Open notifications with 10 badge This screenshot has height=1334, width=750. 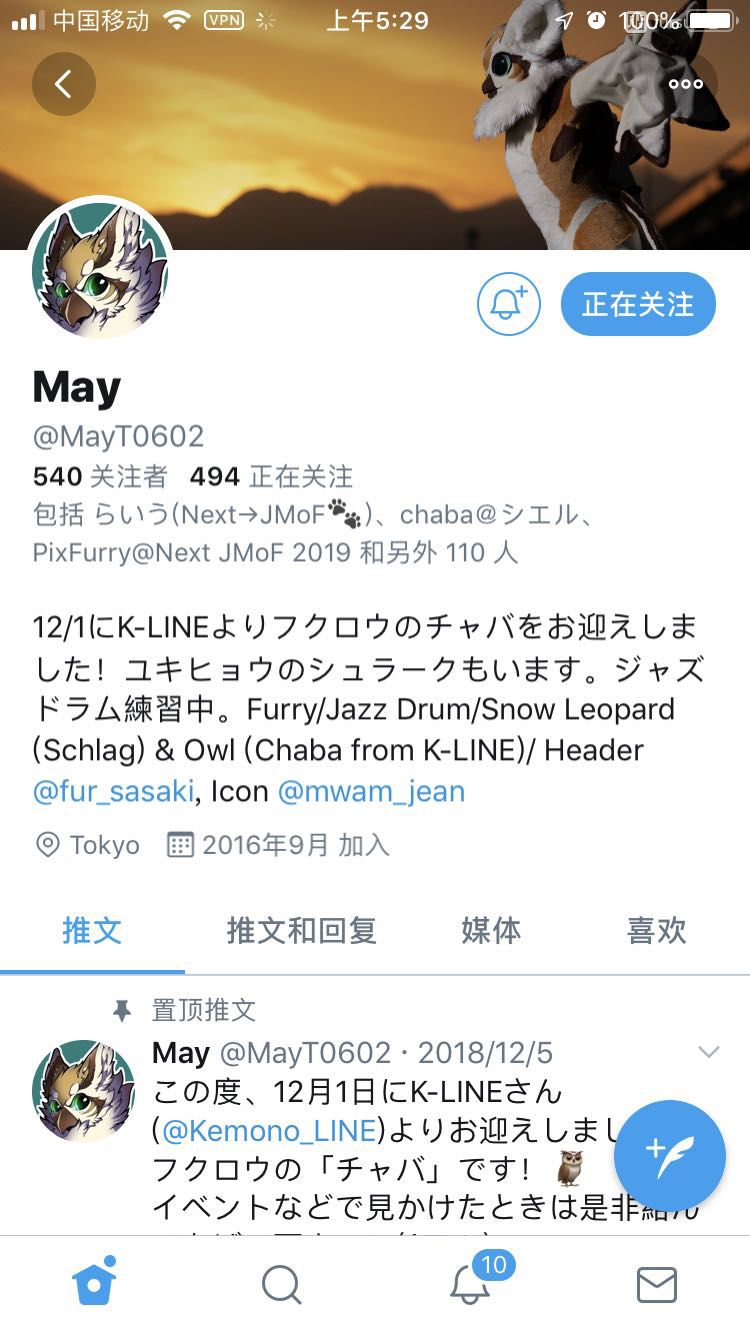(x=470, y=1284)
